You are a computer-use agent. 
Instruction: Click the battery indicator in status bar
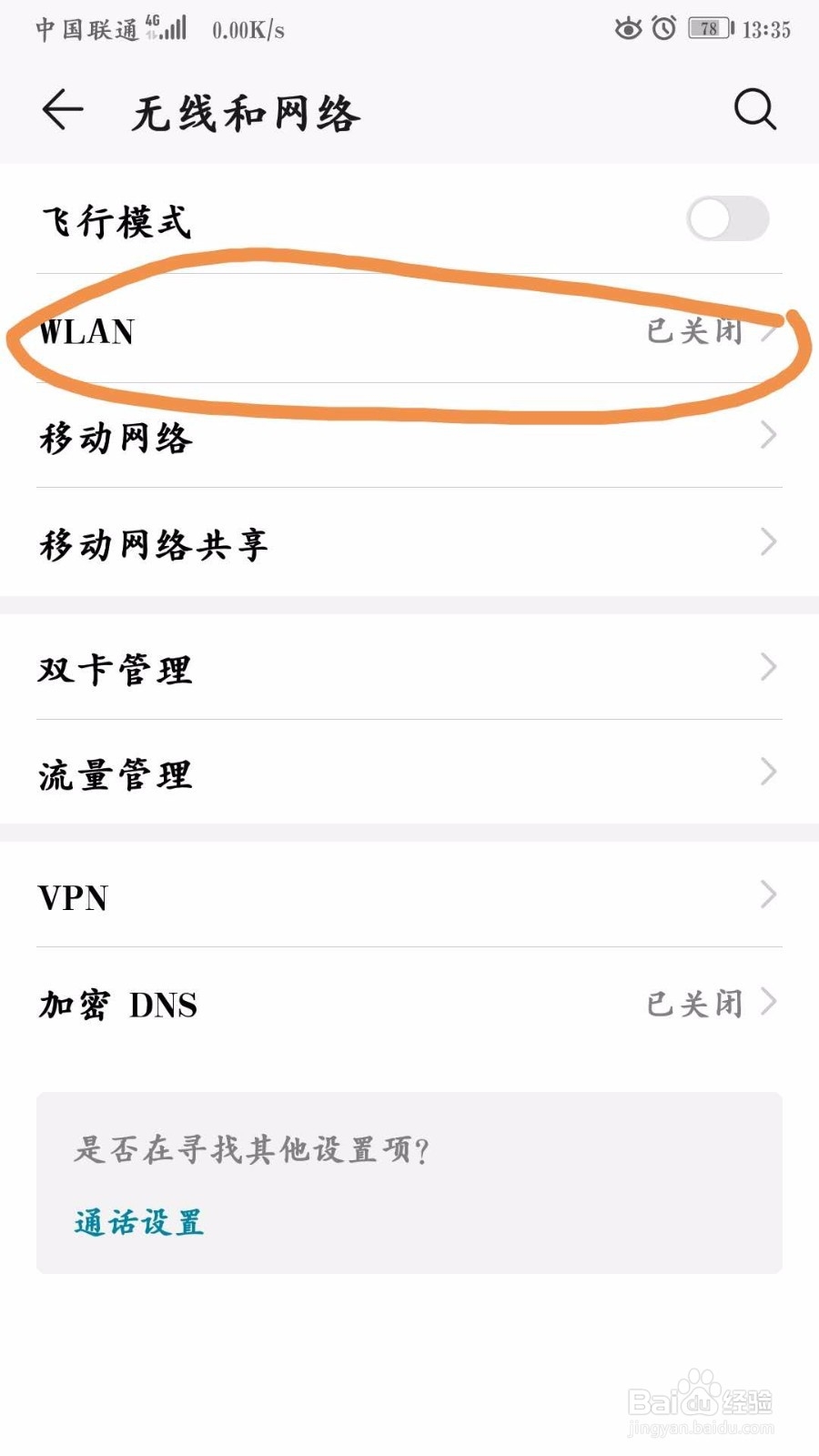pos(708,28)
